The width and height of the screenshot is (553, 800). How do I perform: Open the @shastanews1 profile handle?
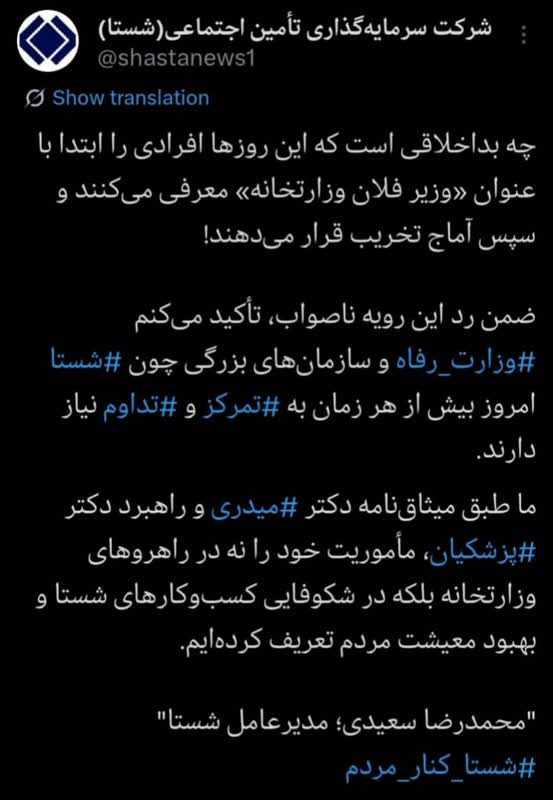pyautogui.click(x=176, y=60)
